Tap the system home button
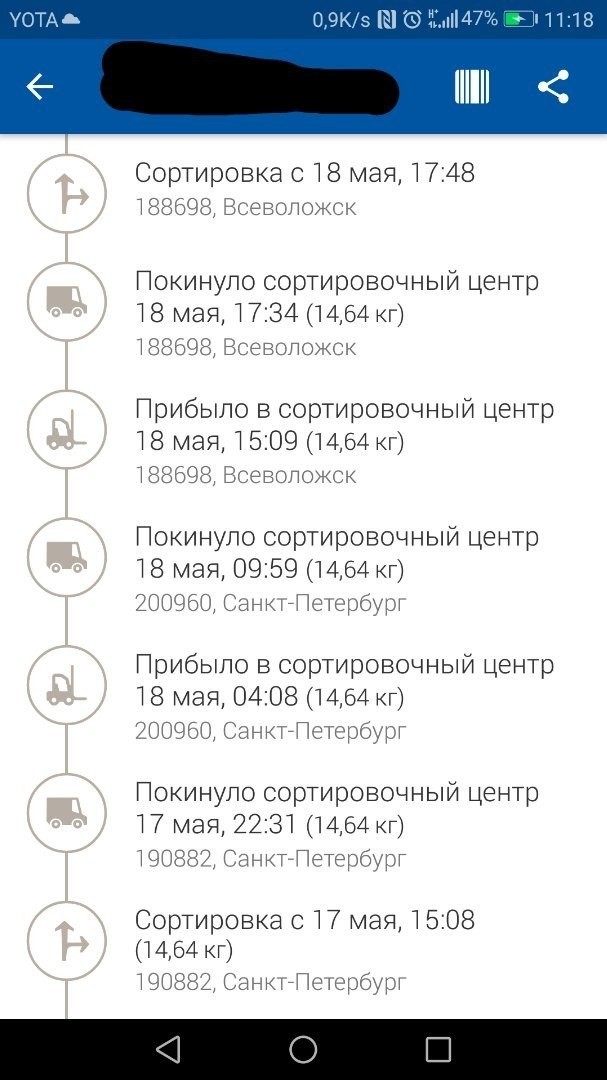Image resolution: width=607 pixels, height=1080 pixels. (303, 1049)
